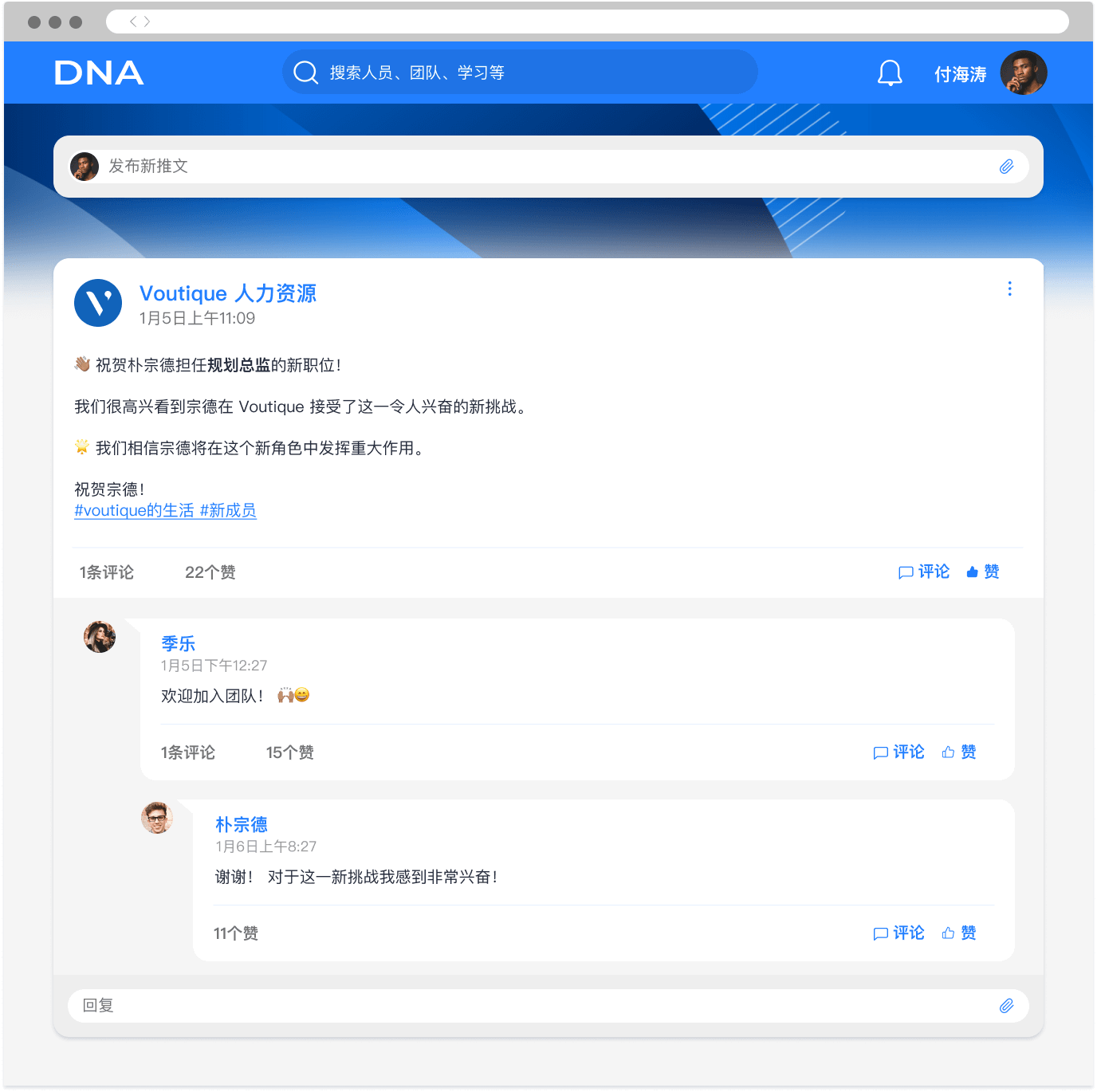Viewport: 1097px width, 1092px height.
Task: Open the notifications bell
Action: coord(890,73)
